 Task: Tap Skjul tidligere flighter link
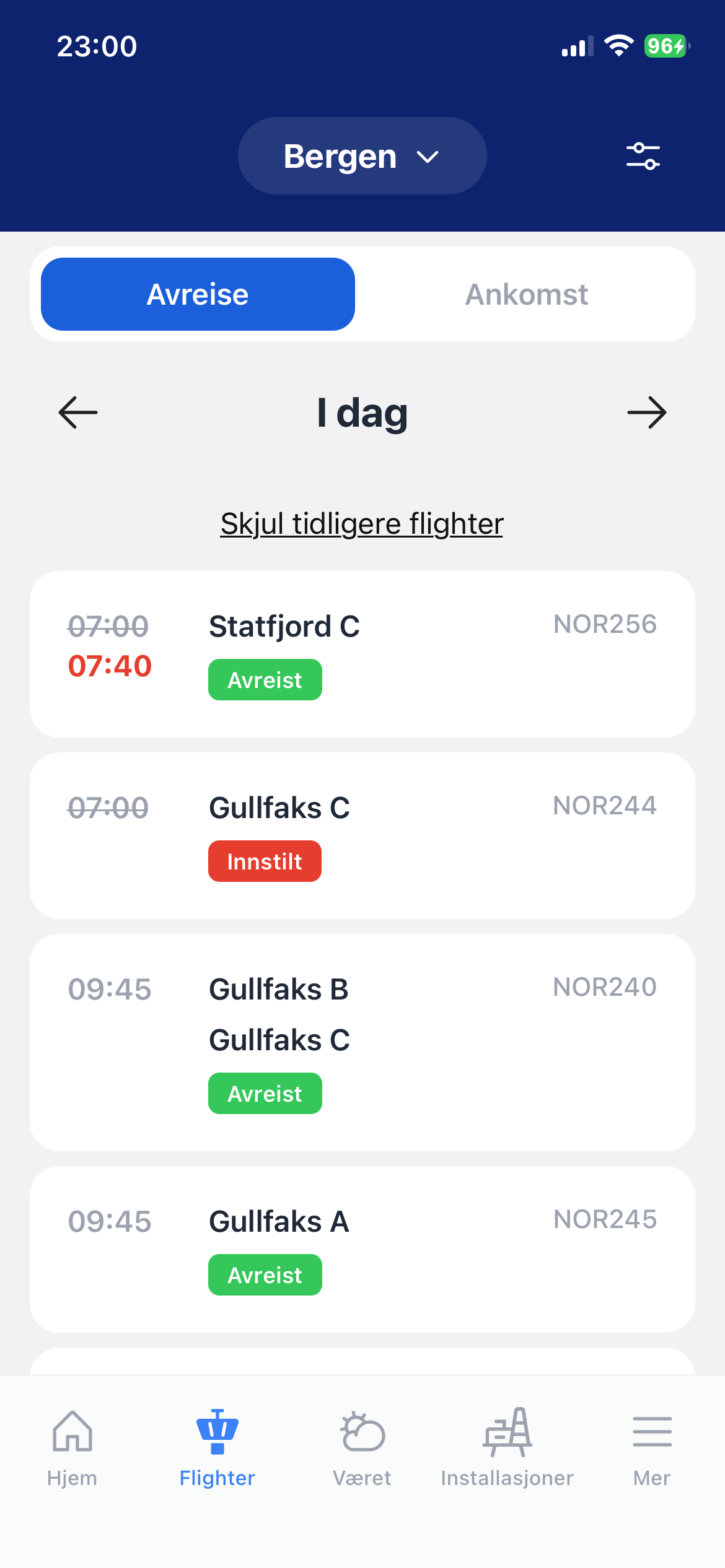coord(362,524)
